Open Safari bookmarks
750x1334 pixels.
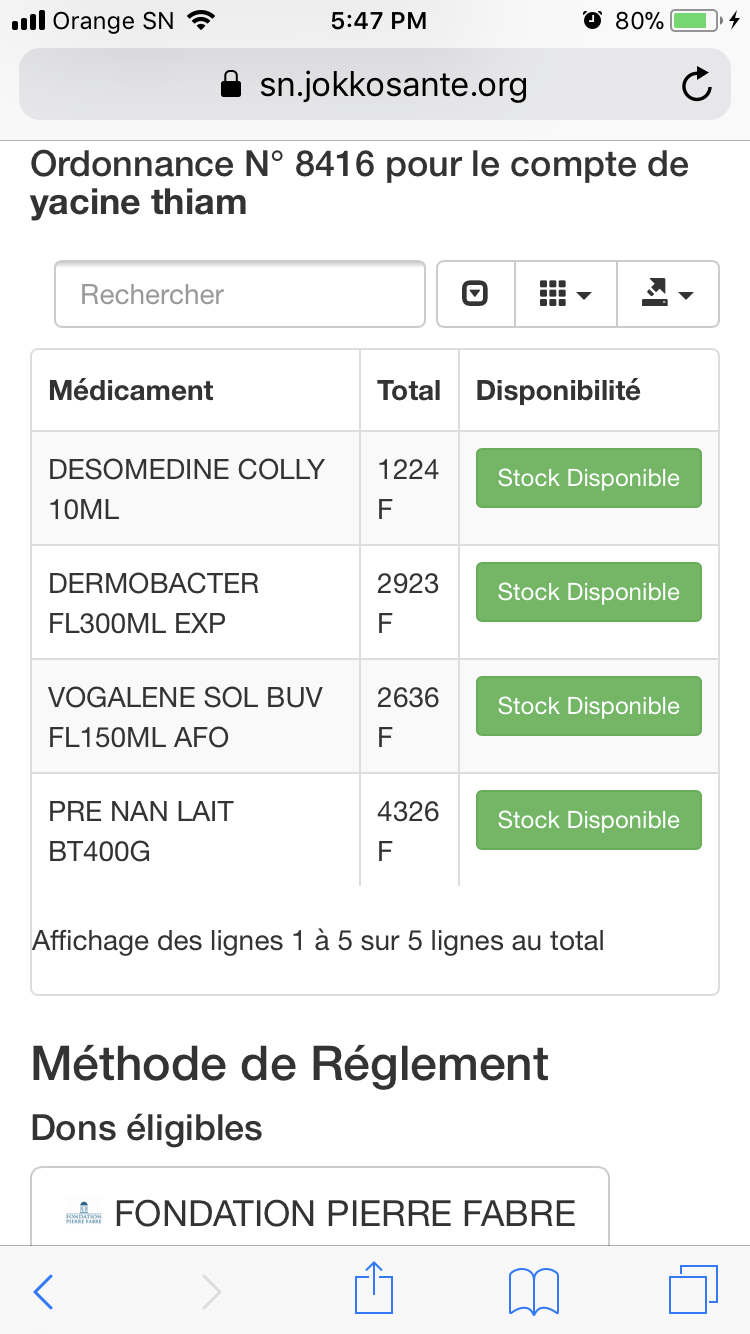click(x=534, y=1291)
